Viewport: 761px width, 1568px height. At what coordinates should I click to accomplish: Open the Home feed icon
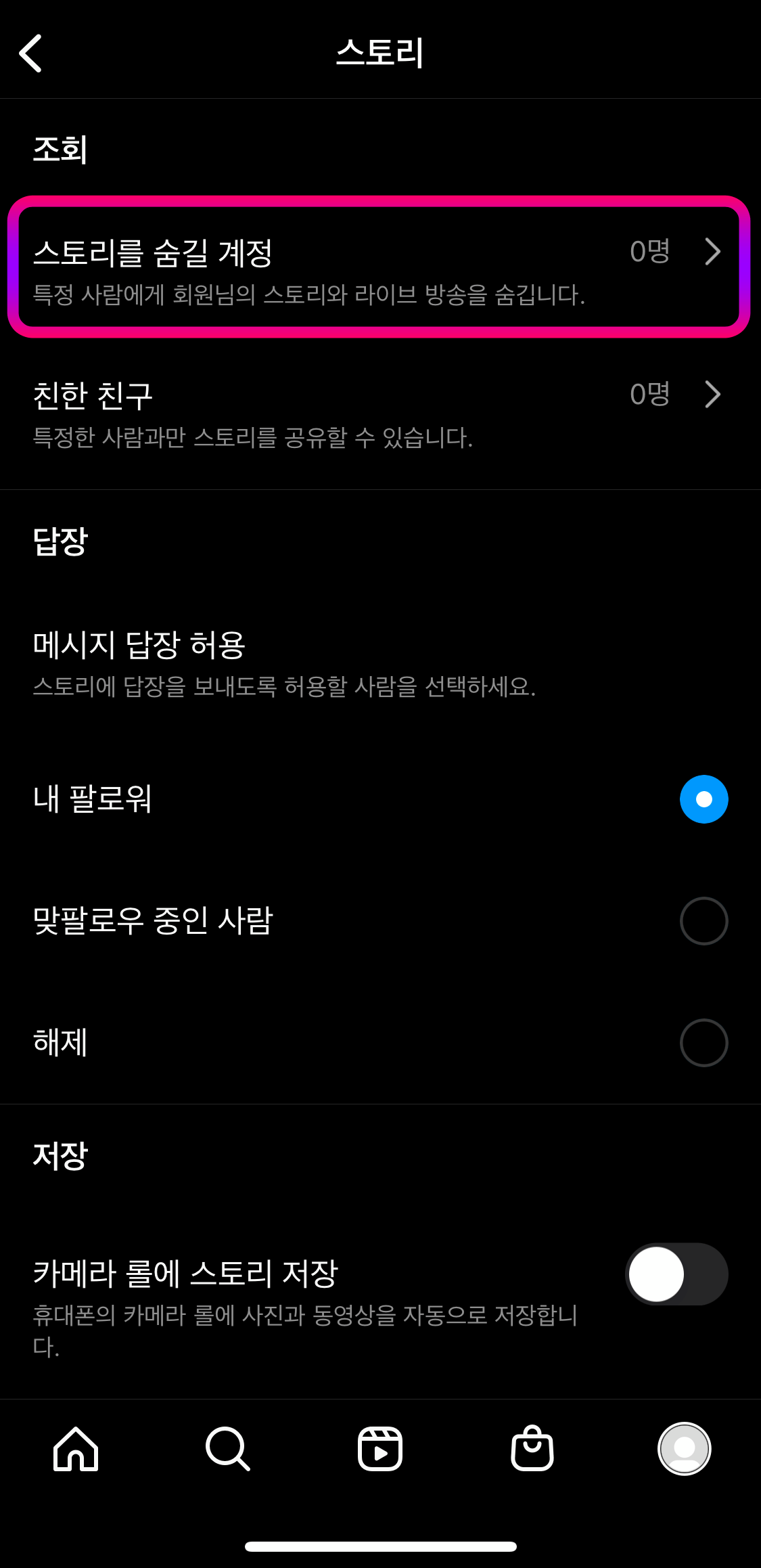[74, 1448]
